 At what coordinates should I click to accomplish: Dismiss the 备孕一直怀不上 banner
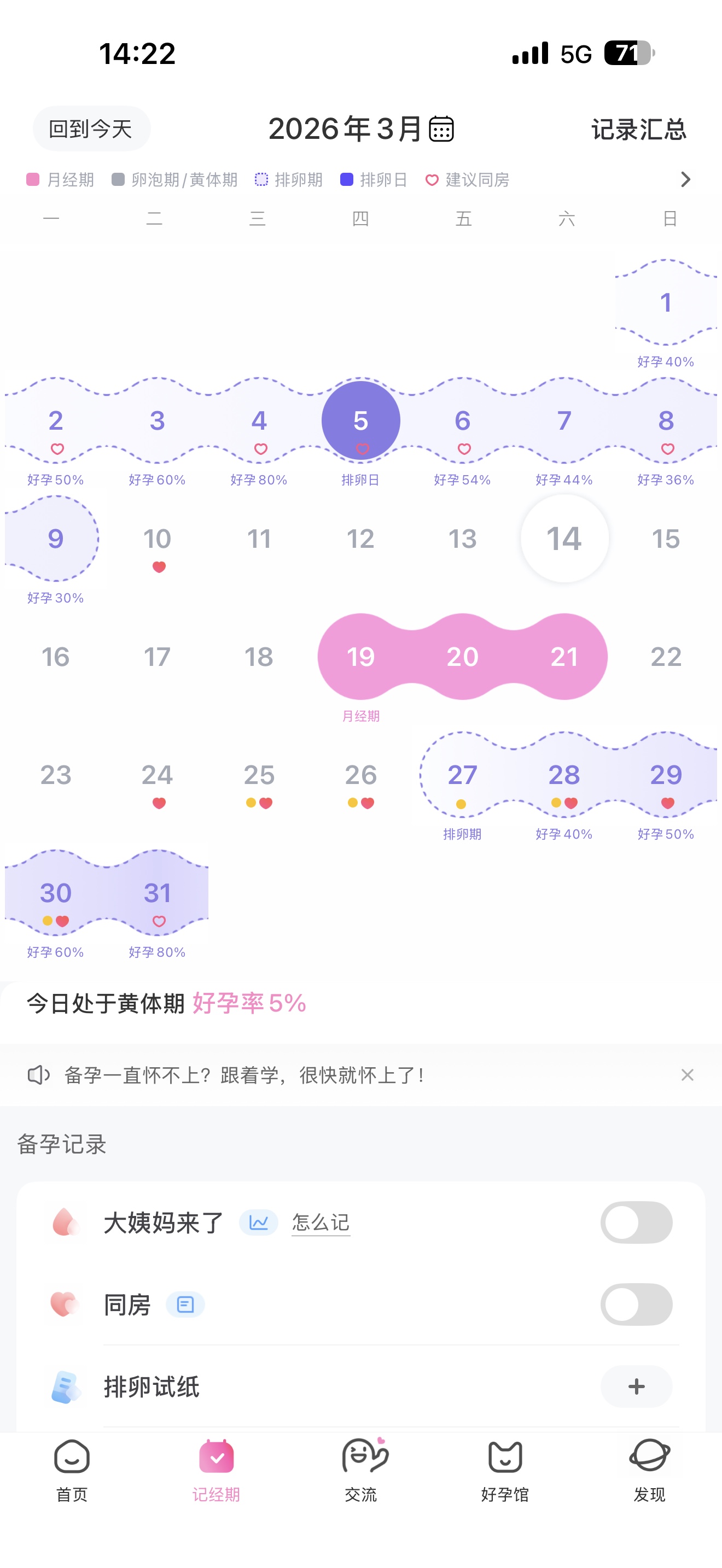tap(688, 1075)
